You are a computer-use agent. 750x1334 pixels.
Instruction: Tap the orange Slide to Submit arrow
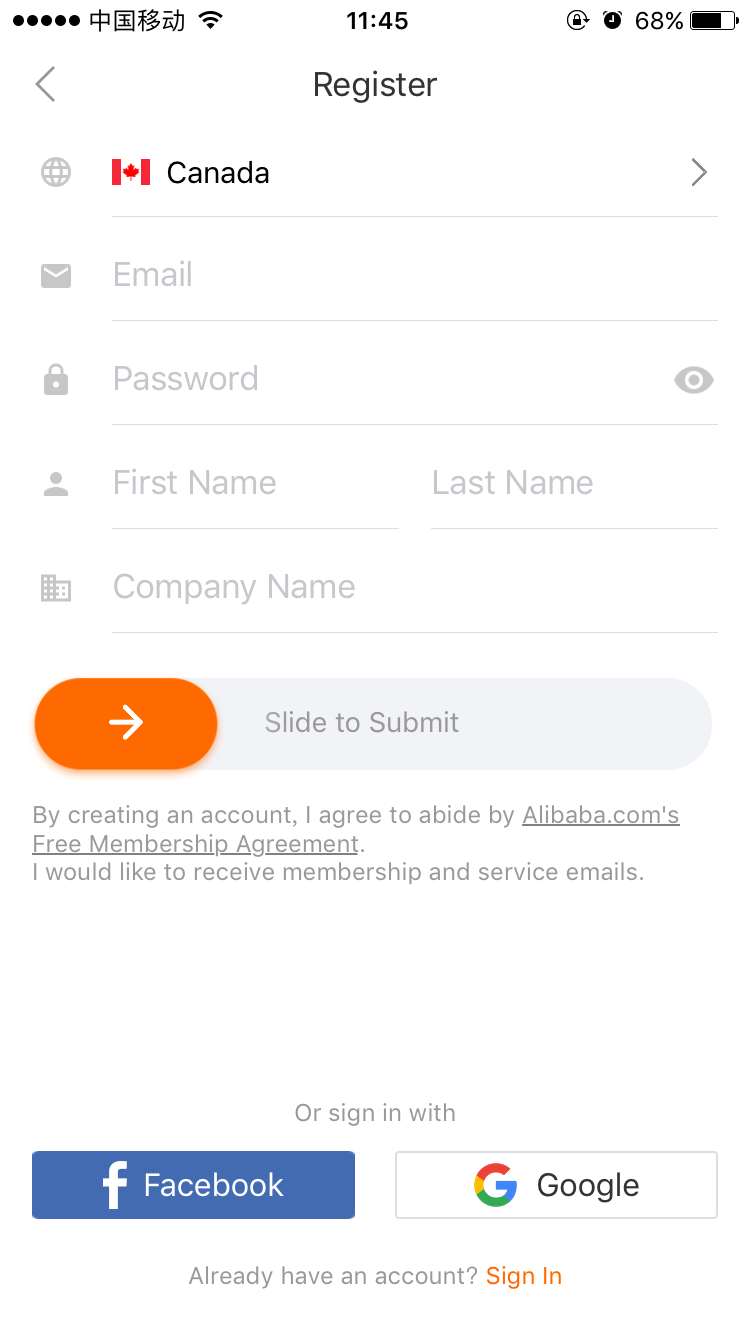(x=126, y=723)
